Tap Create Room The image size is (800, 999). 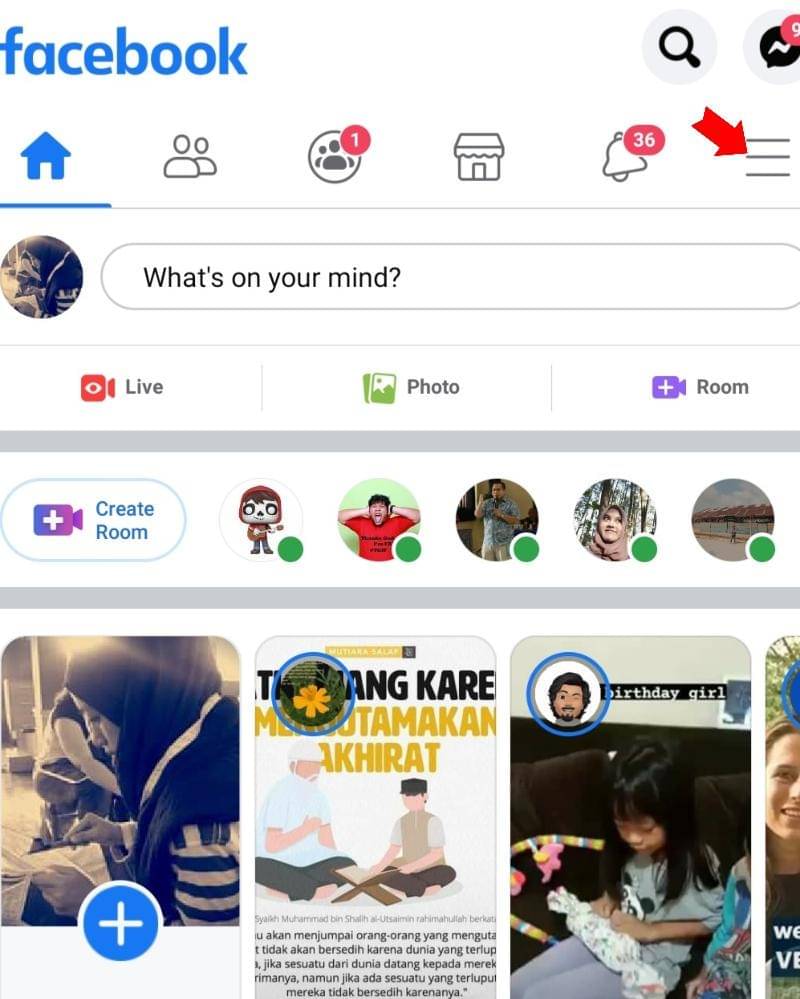point(93,520)
